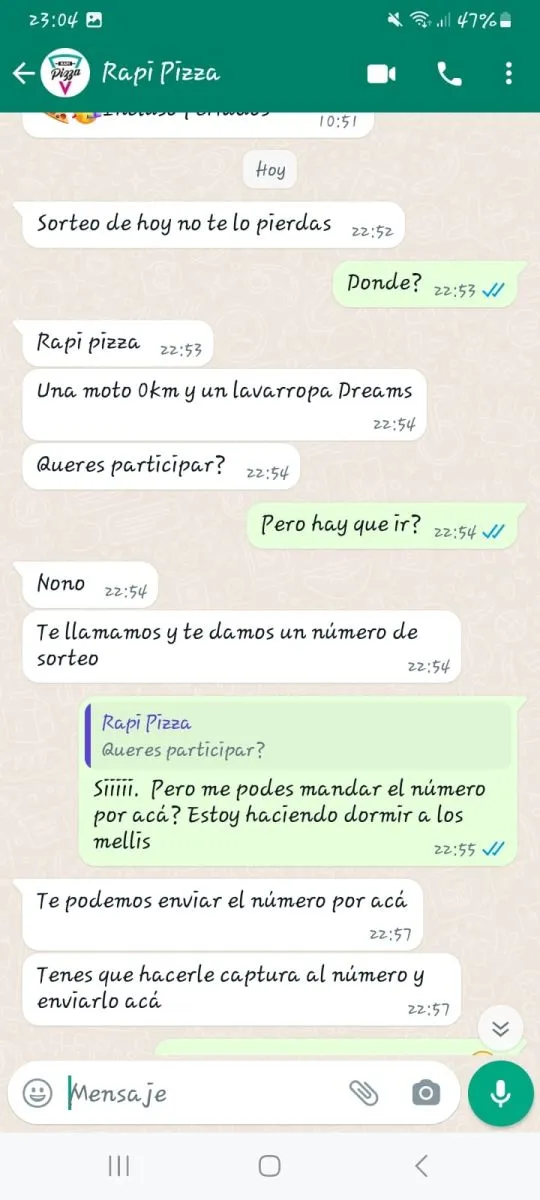Start a video call with Rapi Pizza
The image size is (540, 1200).
point(381,74)
